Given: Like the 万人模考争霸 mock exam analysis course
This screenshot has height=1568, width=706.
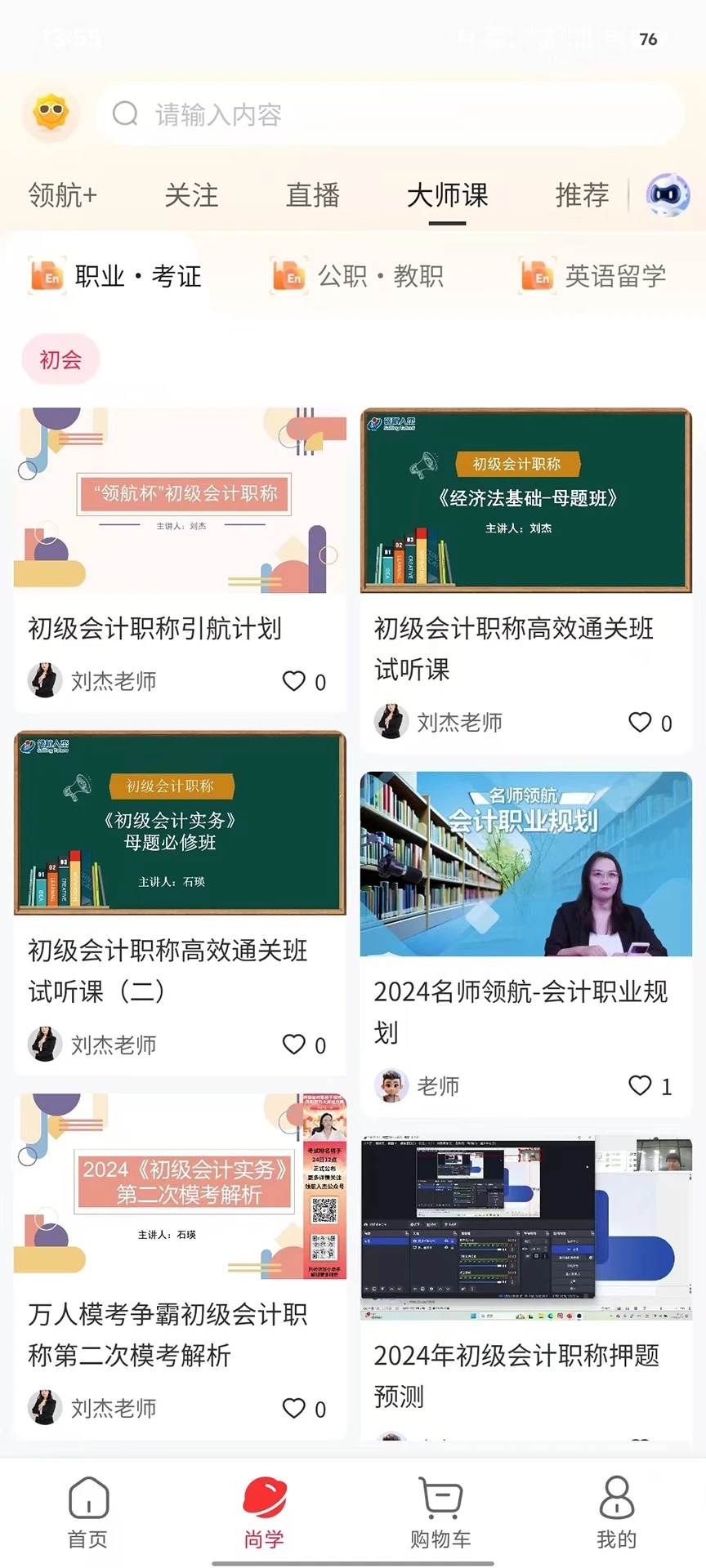Looking at the screenshot, I should click(x=294, y=1408).
